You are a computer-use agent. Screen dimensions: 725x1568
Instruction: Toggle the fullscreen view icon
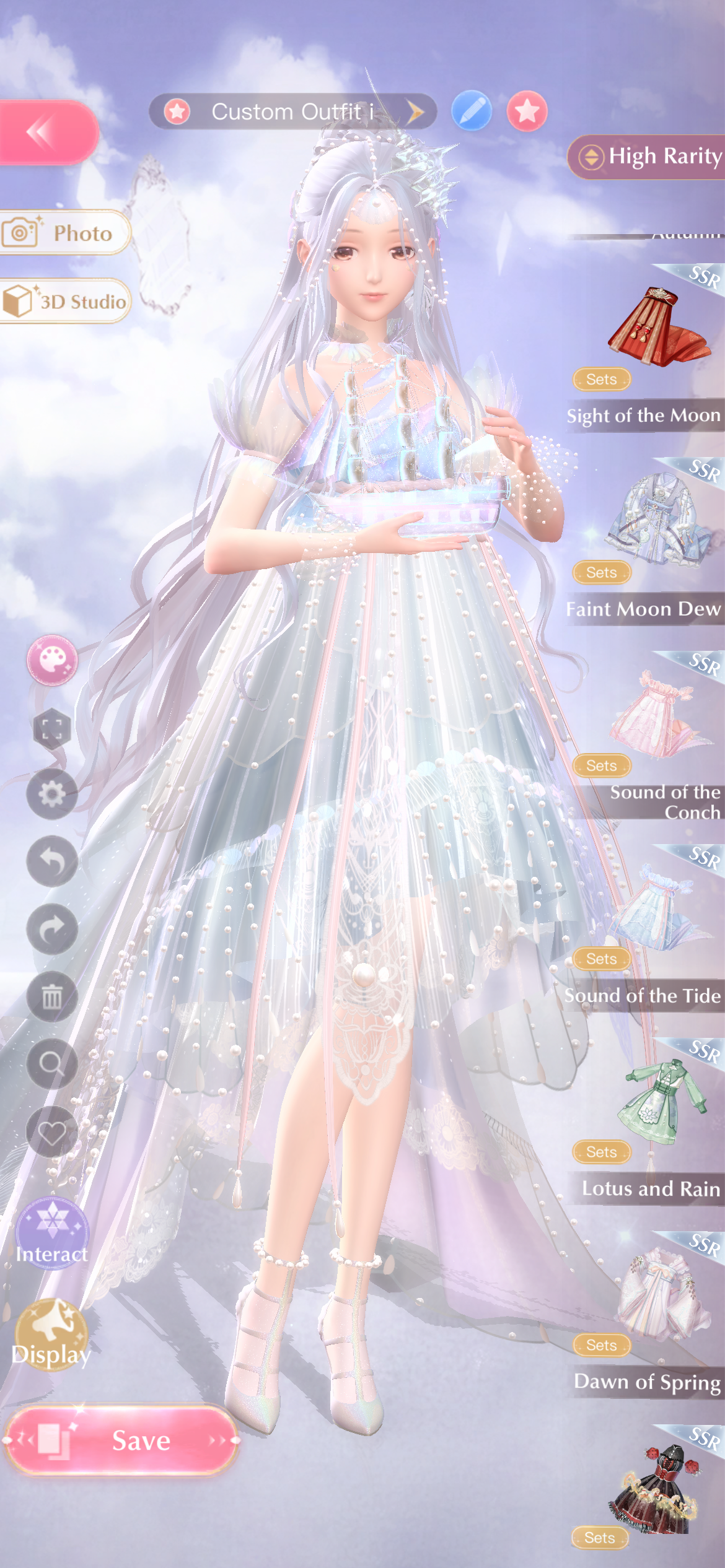click(x=52, y=729)
